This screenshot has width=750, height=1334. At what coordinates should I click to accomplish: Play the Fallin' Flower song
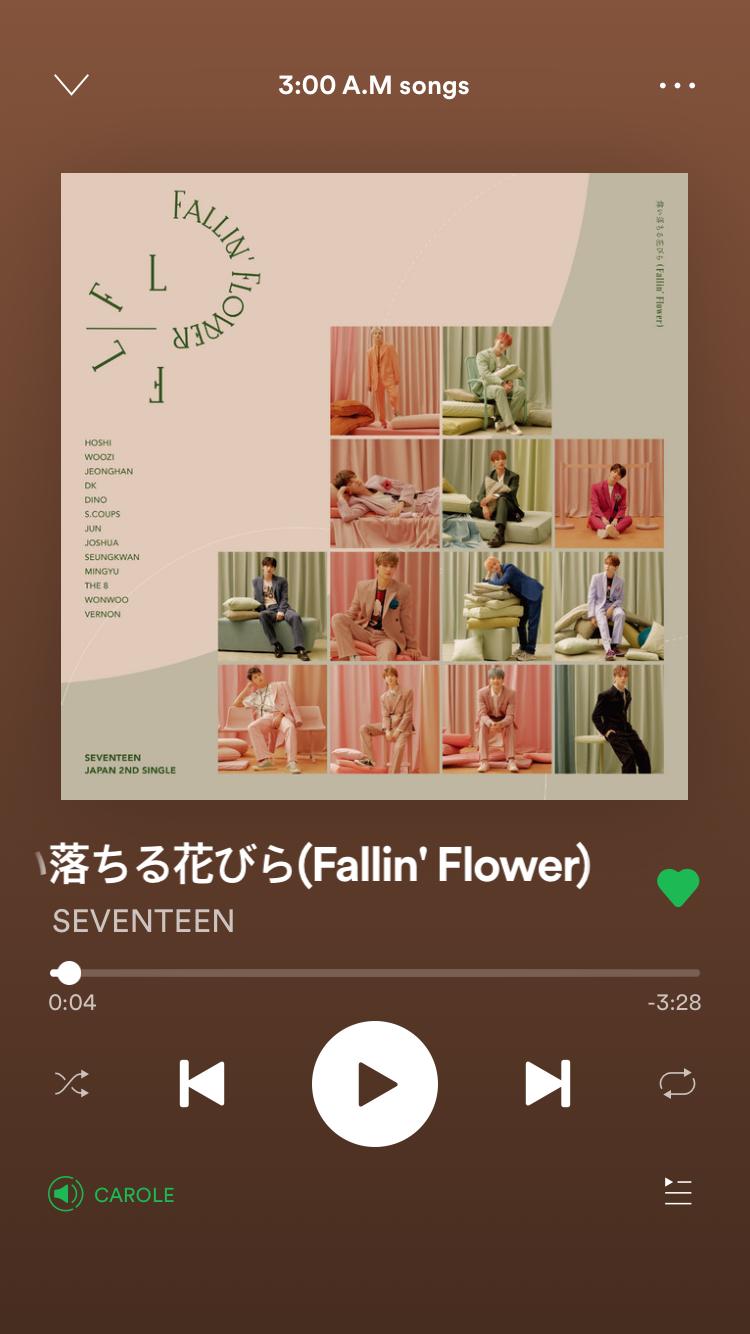375,1084
